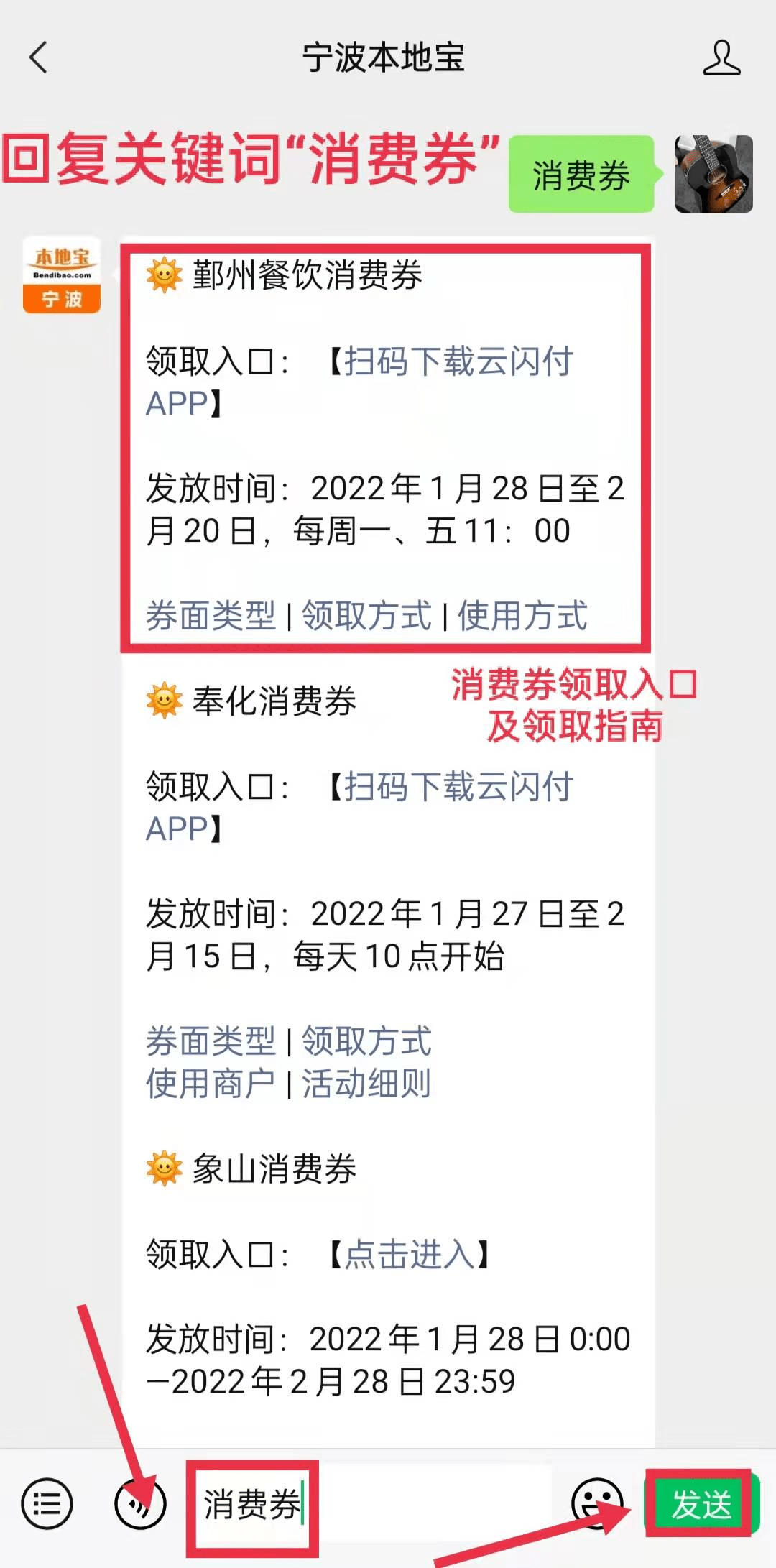This screenshot has height=1568, width=776.
Task: Tap 点击进入 link under 象山消费券
Action: [410, 1255]
